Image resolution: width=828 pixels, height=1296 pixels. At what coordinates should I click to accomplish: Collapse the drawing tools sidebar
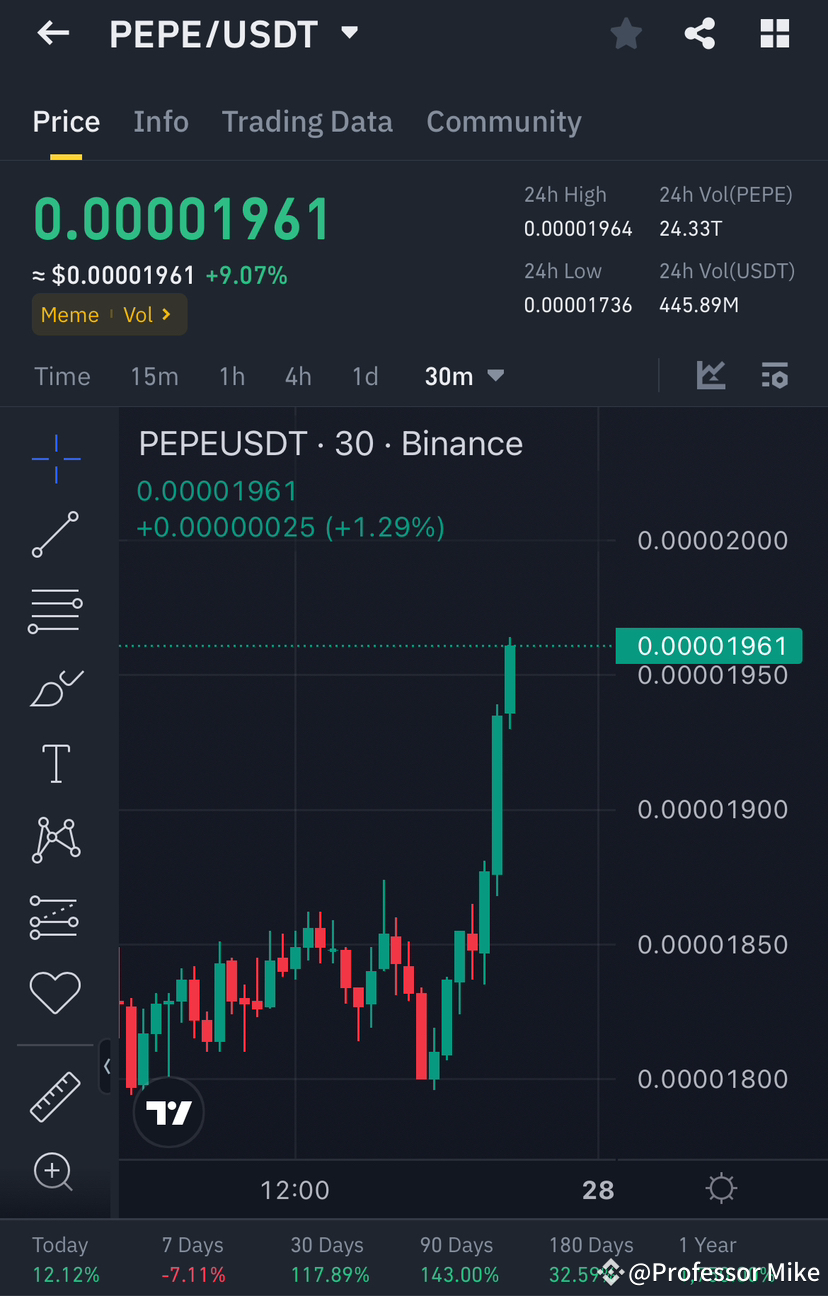point(107,1067)
